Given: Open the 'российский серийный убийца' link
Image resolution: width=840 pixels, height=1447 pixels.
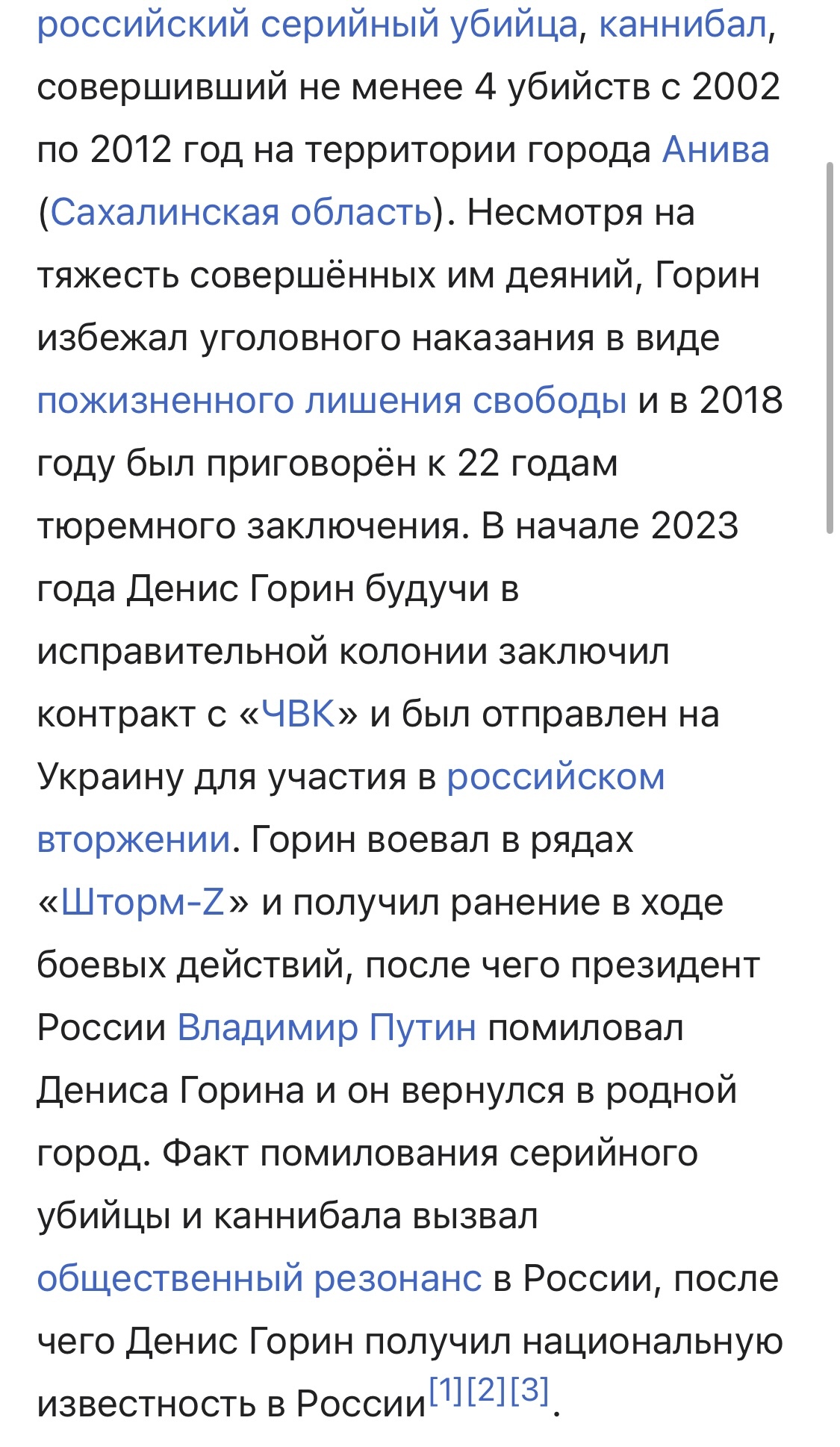Looking at the screenshot, I should pos(307,25).
